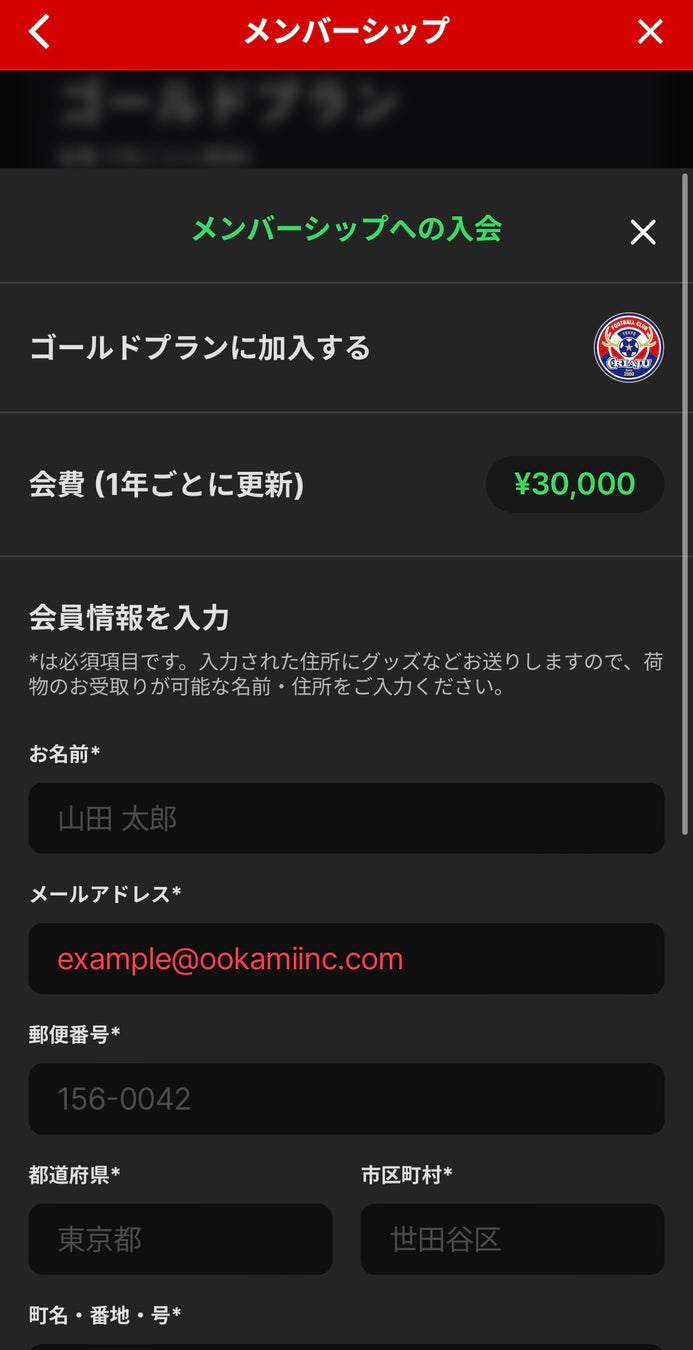Tap the お名前 field
Screen dimensions: 693x1350
(x=346, y=819)
